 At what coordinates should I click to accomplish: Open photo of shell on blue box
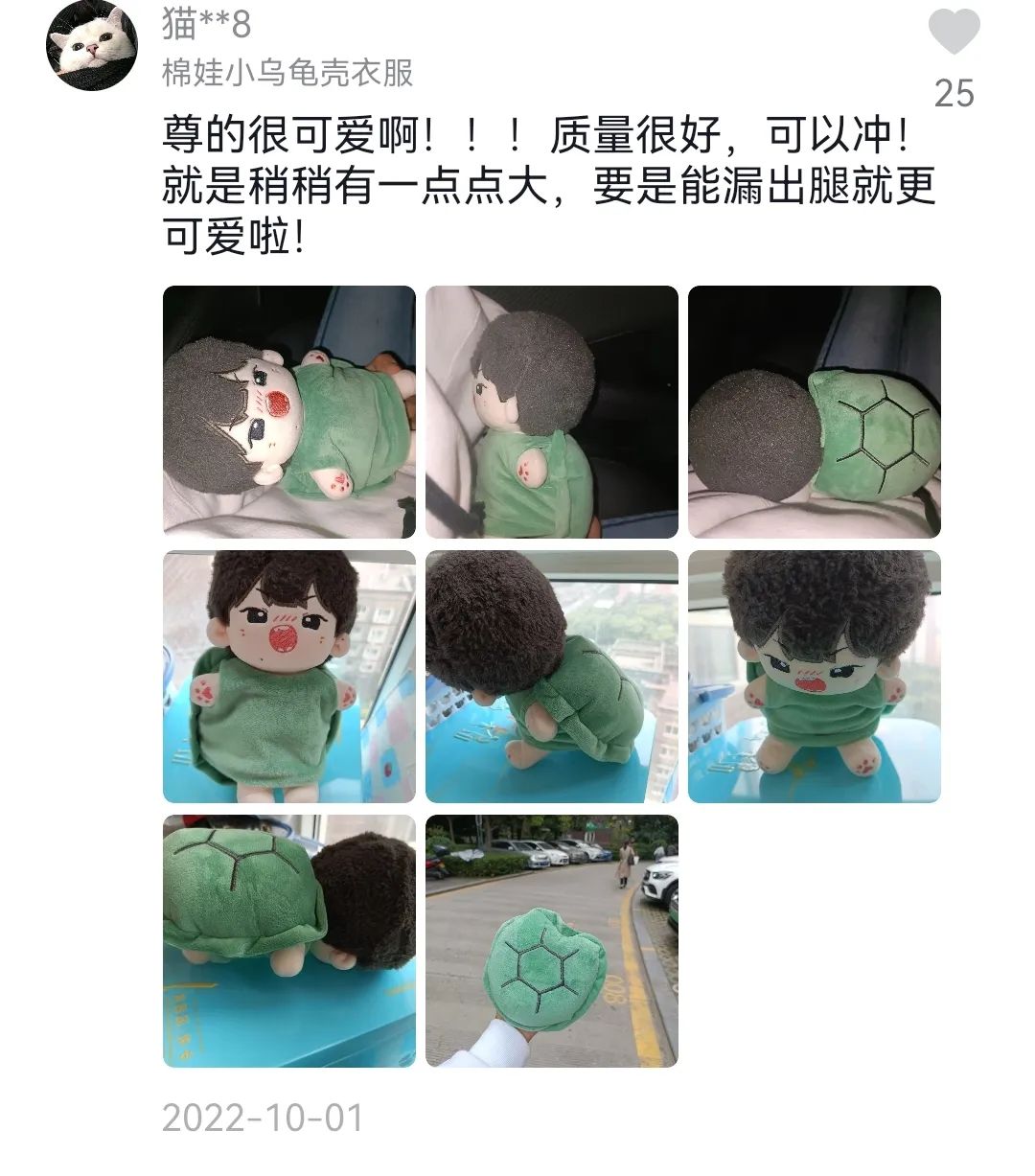289,941
